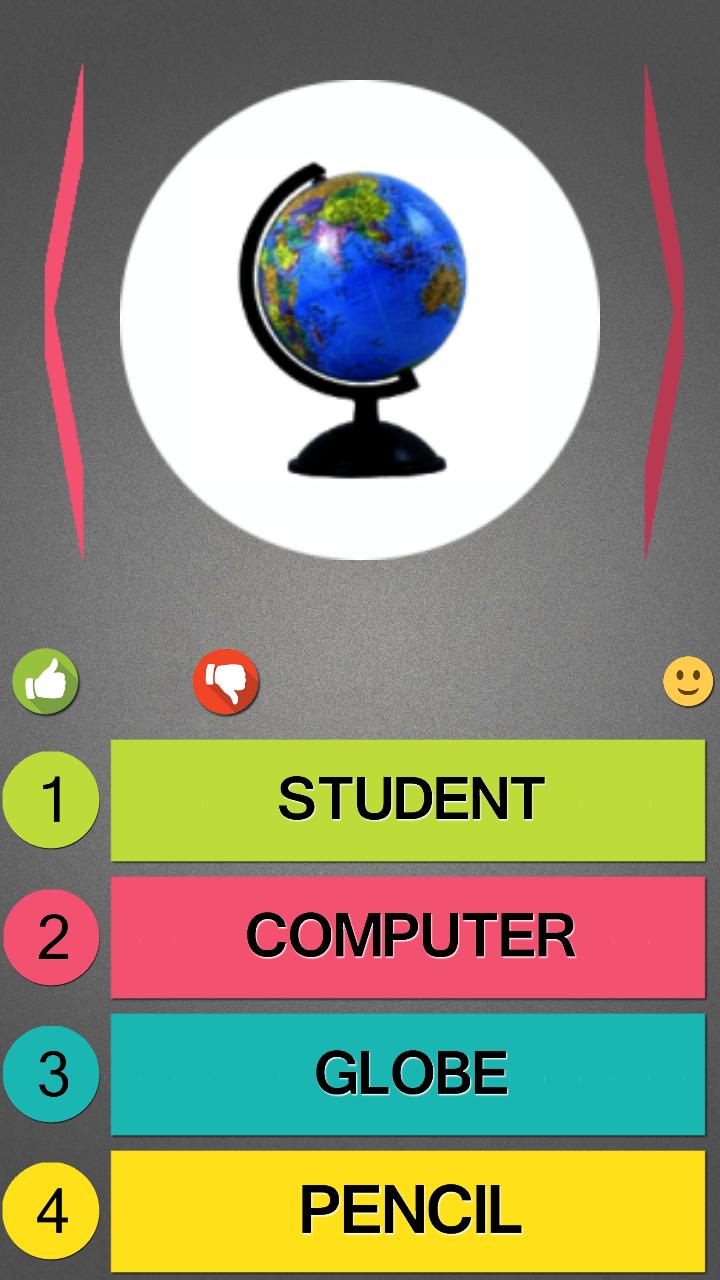Pick PENCIL as the answer

(408, 1210)
